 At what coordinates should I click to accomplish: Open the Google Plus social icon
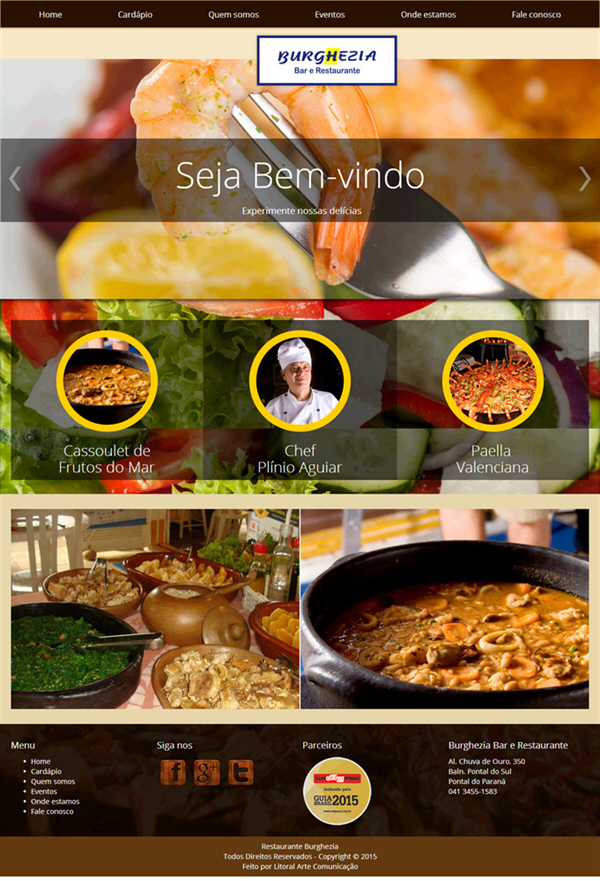207,772
